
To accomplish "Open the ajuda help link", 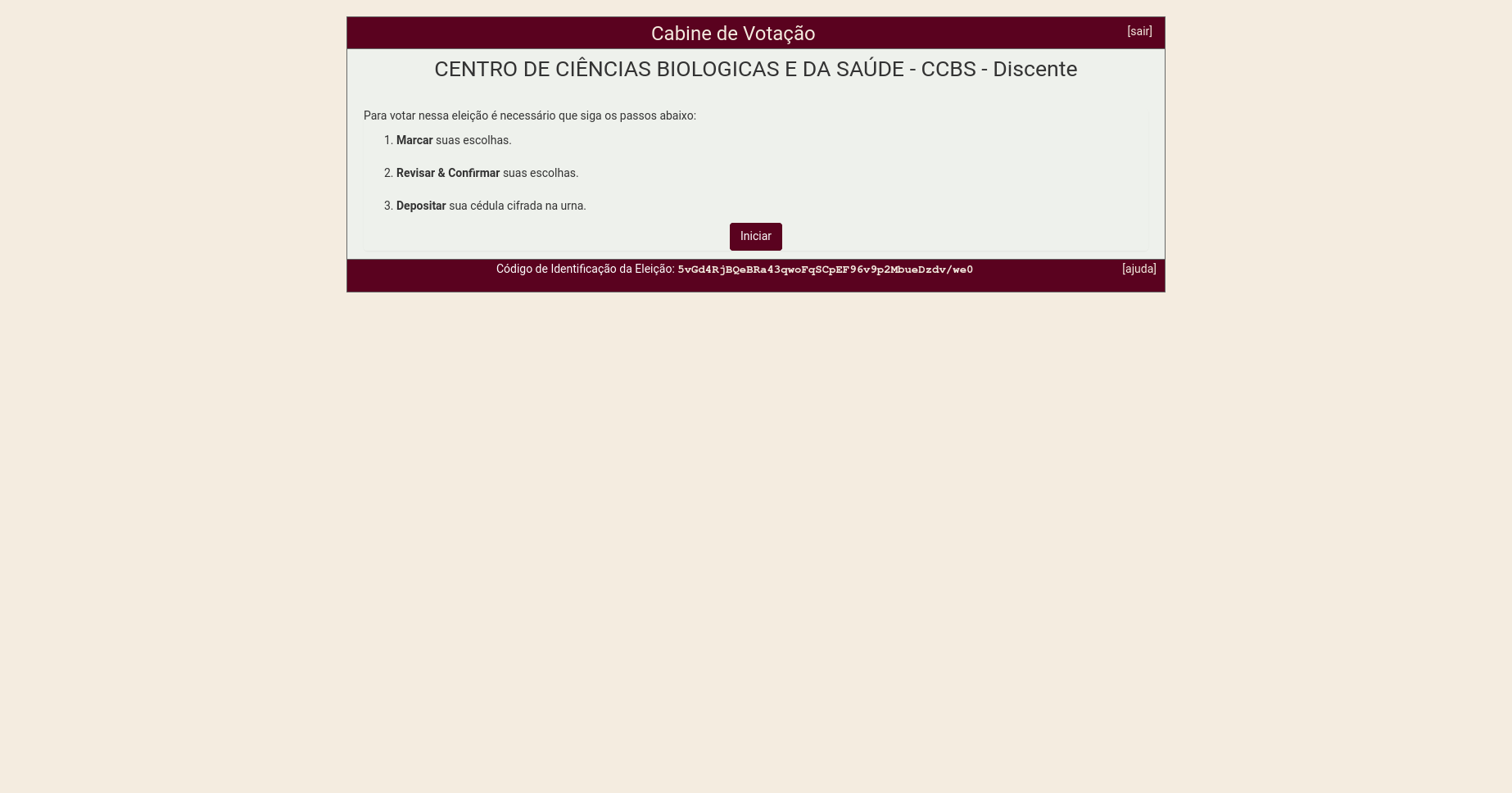I will pos(1139,269).
